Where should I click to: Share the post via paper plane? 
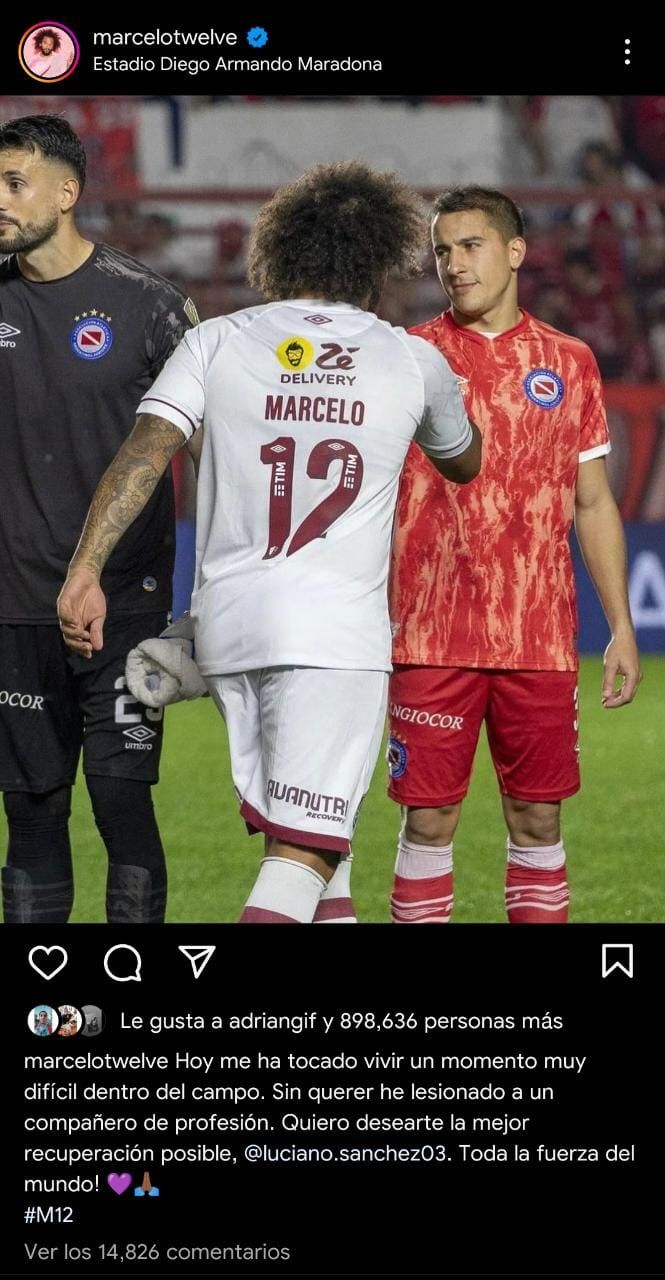(x=197, y=961)
